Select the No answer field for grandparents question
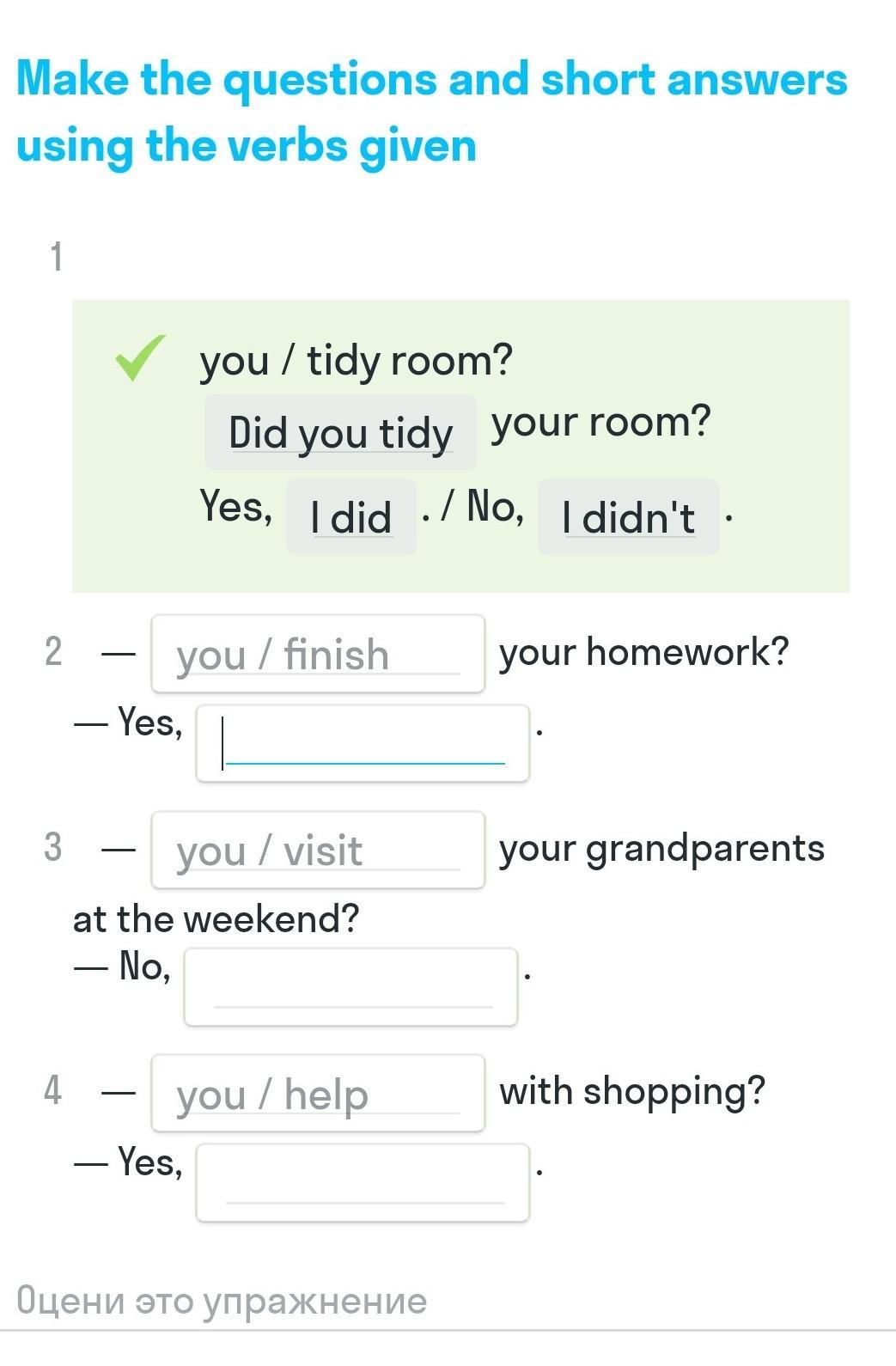 pos(350,987)
